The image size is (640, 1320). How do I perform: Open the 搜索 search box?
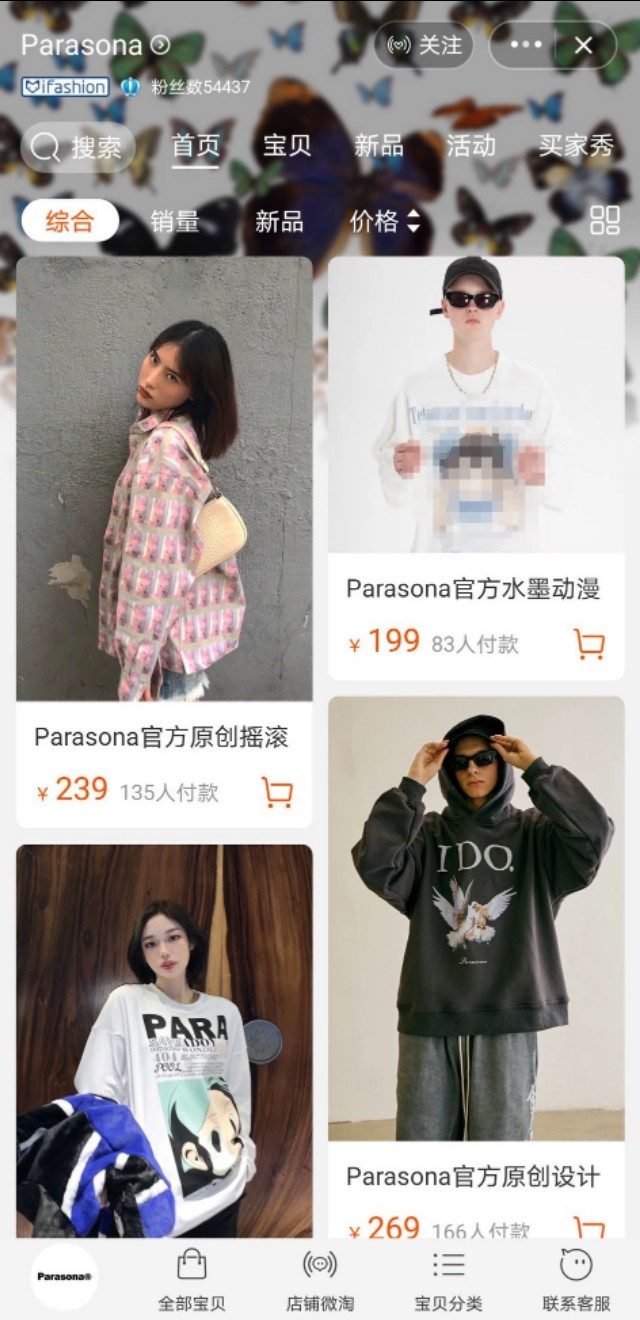click(78, 148)
